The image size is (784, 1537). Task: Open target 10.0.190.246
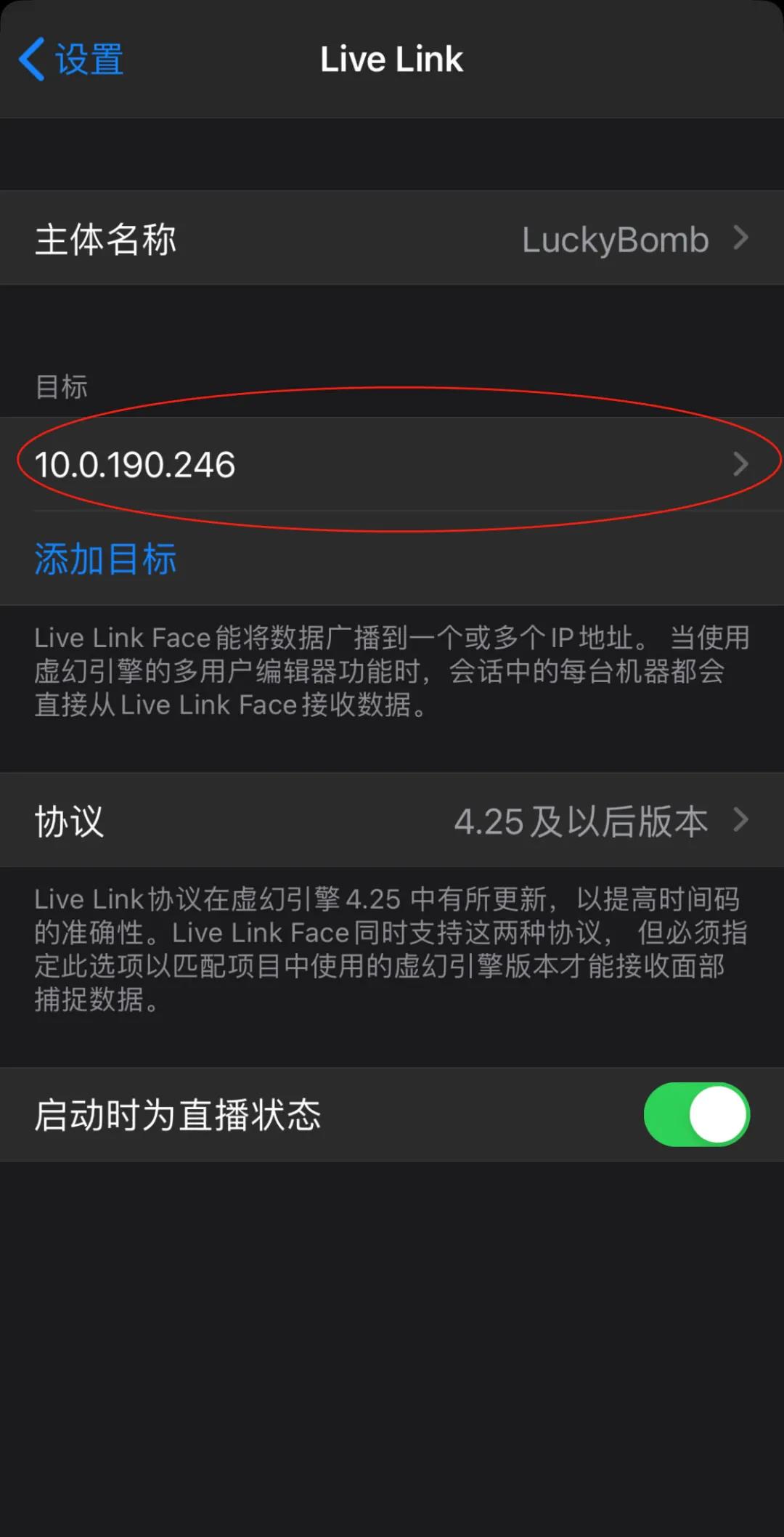(x=392, y=464)
